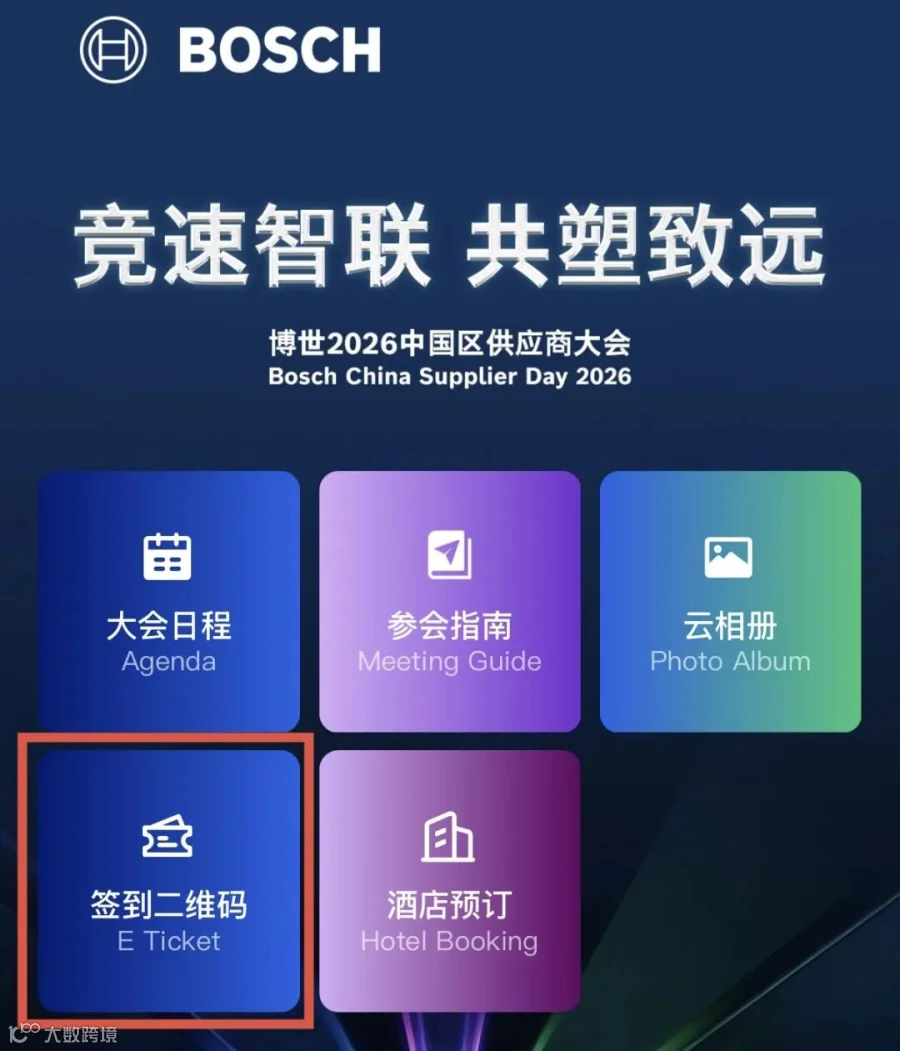Open the E Ticket check-in QR code
The image size is (900, 1051).
pos(169,881)
